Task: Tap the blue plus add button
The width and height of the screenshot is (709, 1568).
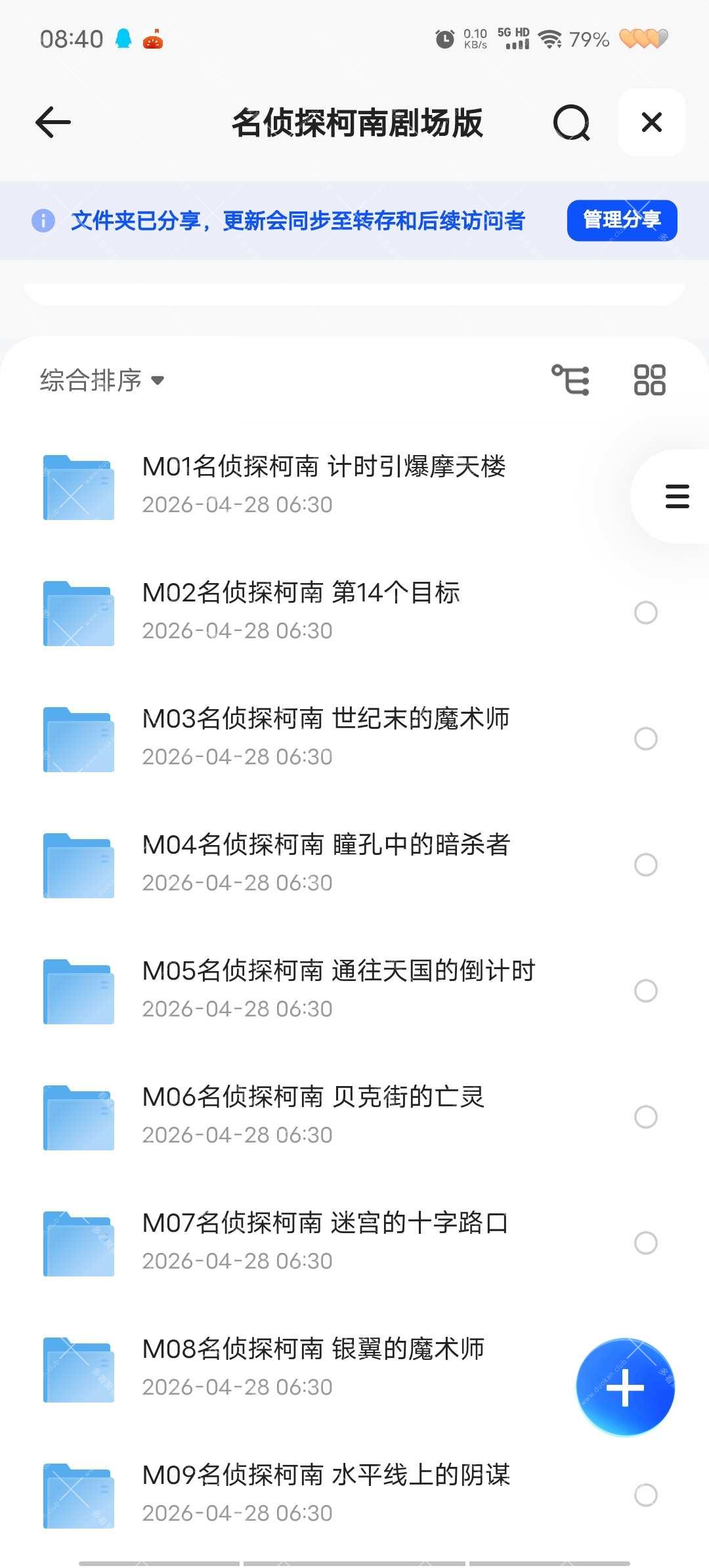Action: click(625, 1387)
